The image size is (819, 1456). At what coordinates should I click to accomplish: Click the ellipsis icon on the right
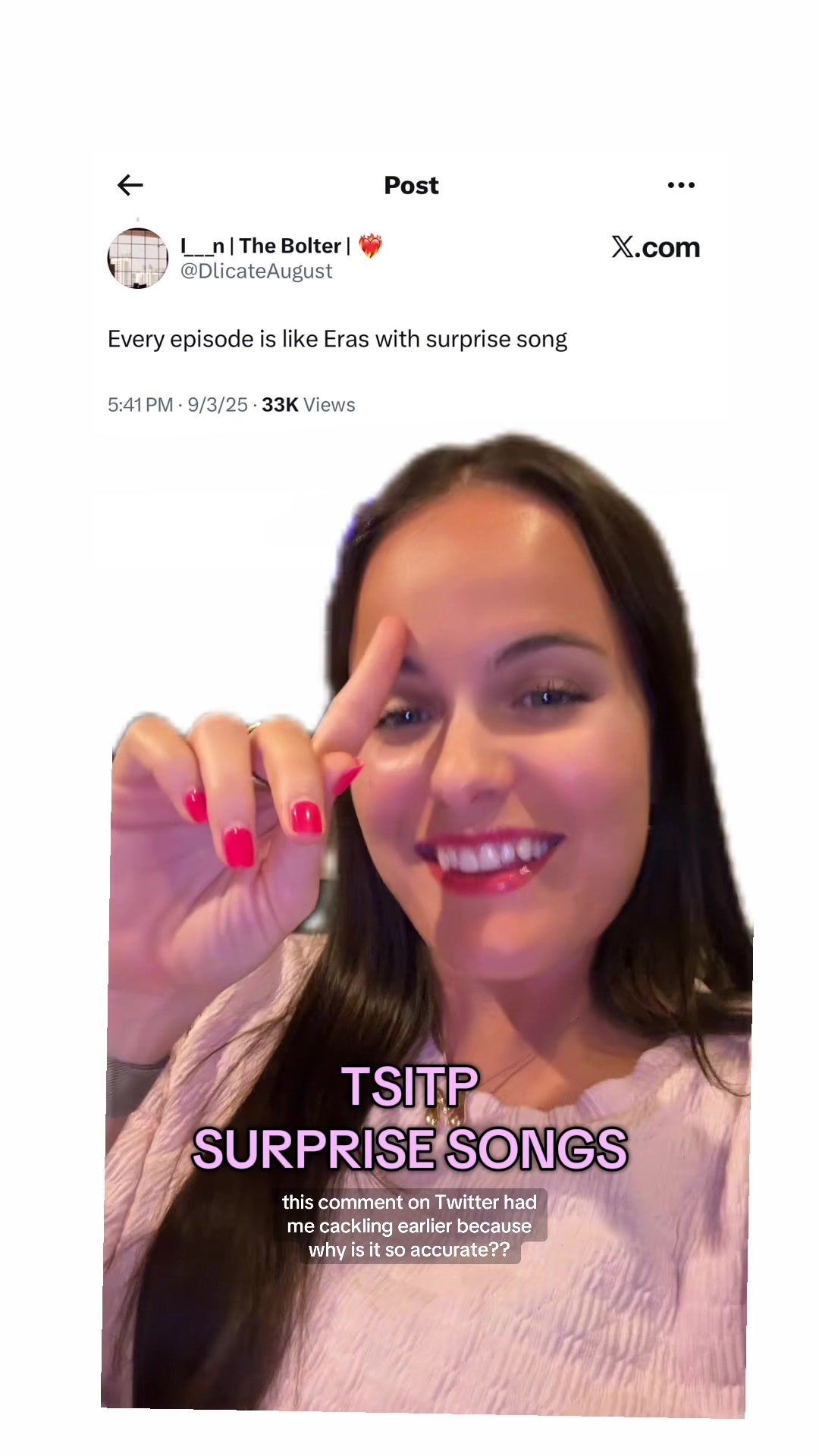click(x=681, y=184)
